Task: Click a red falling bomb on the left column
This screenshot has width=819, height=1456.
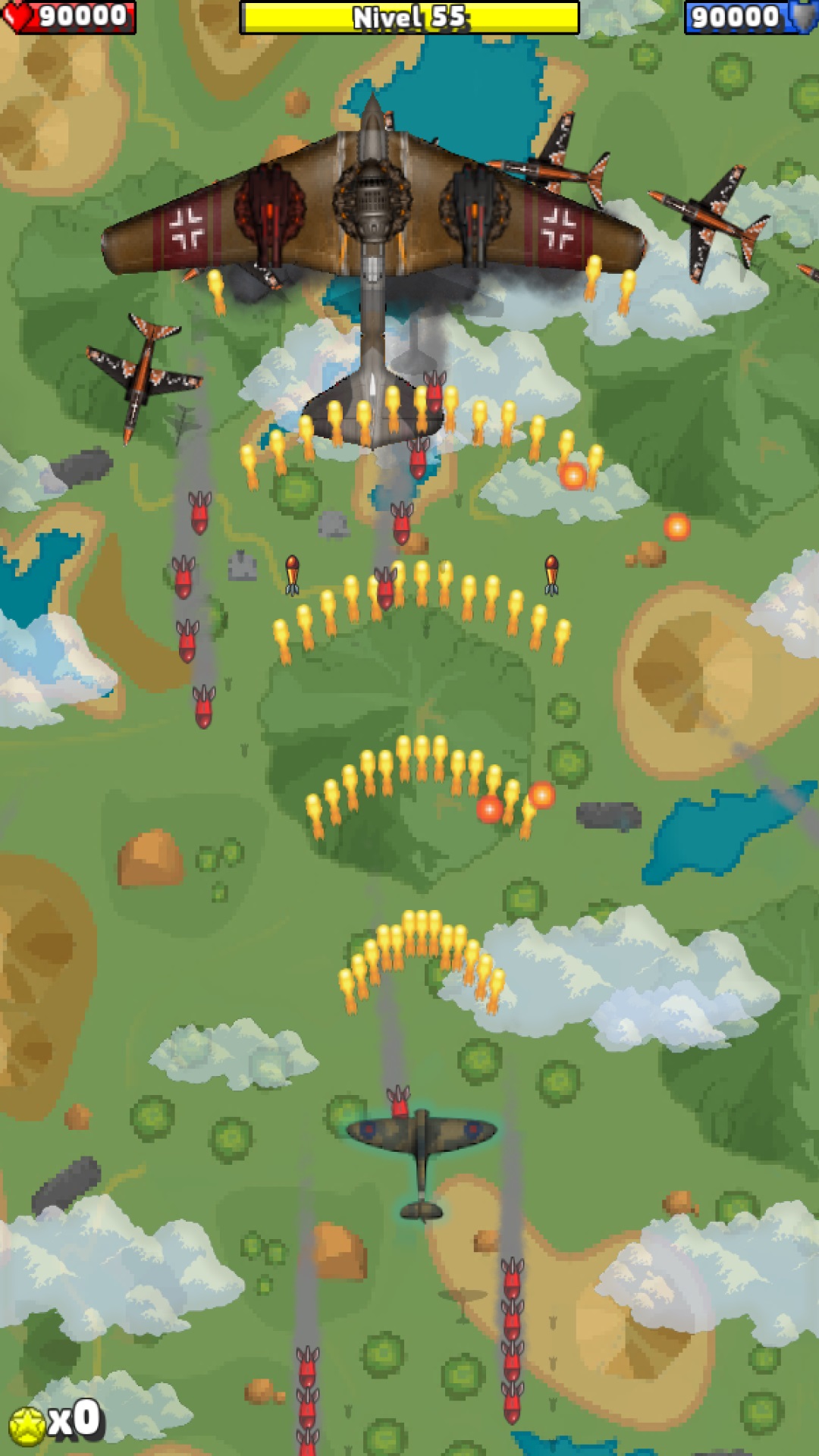Action: tap(185, 578)
